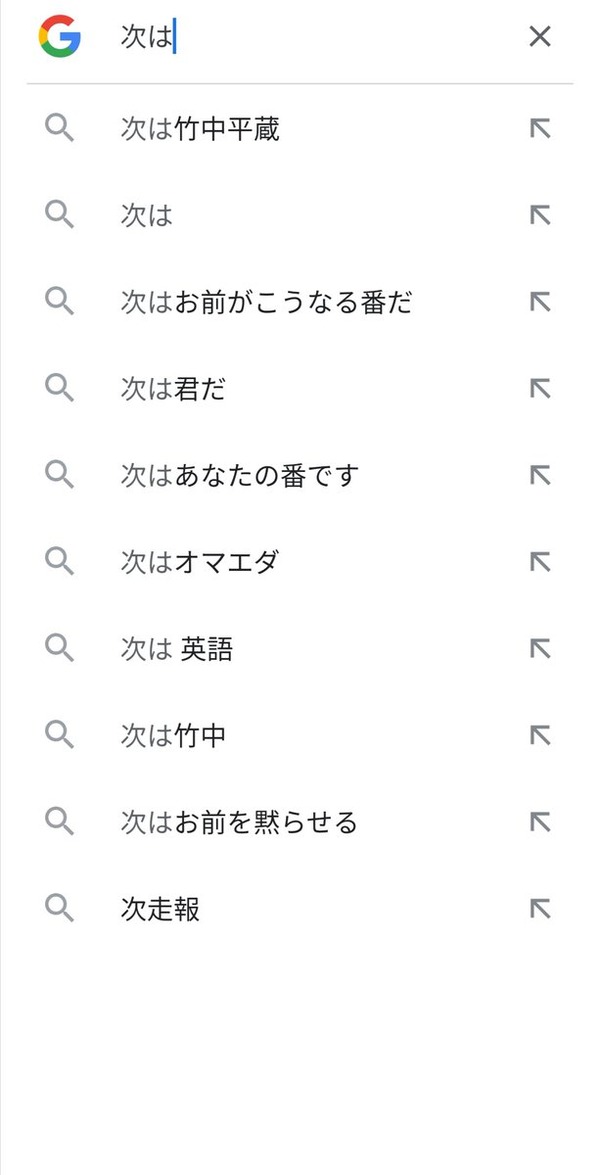Fill the query with 次は君だ using its arrow
Screen dimensions: 600x1175
(540, 389)
